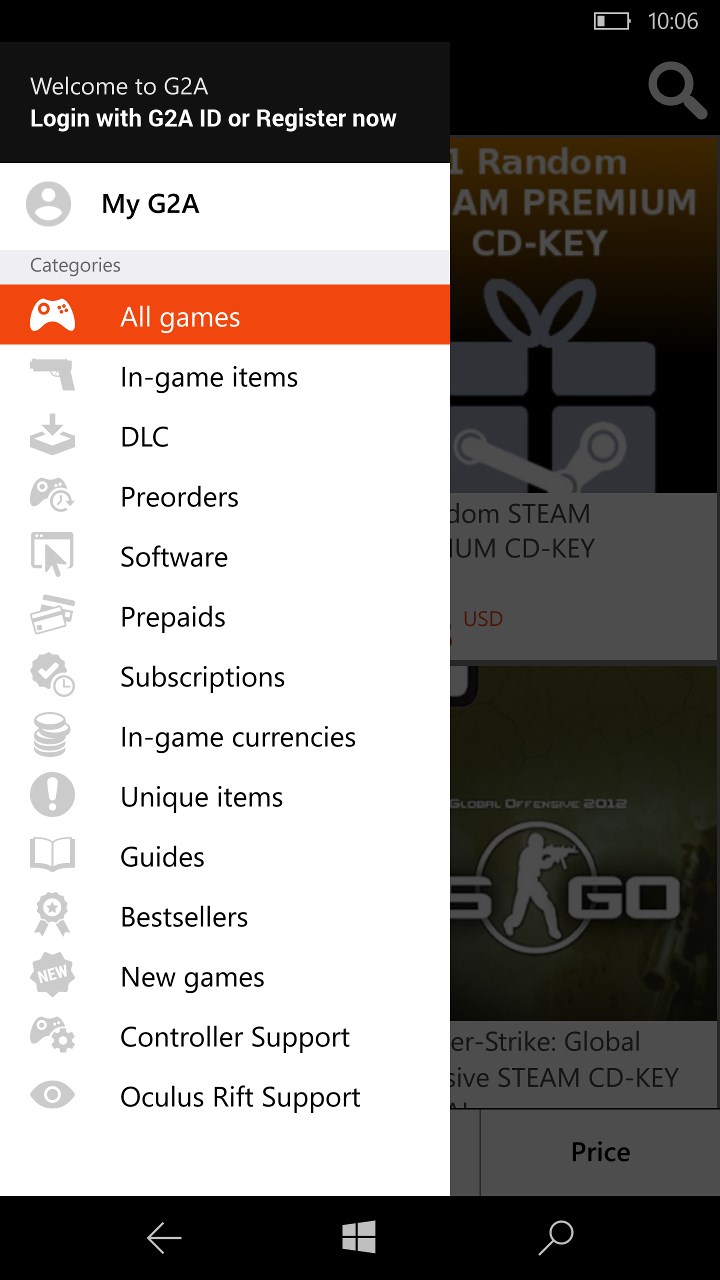
Task: Select All games category
Action: 180,317
